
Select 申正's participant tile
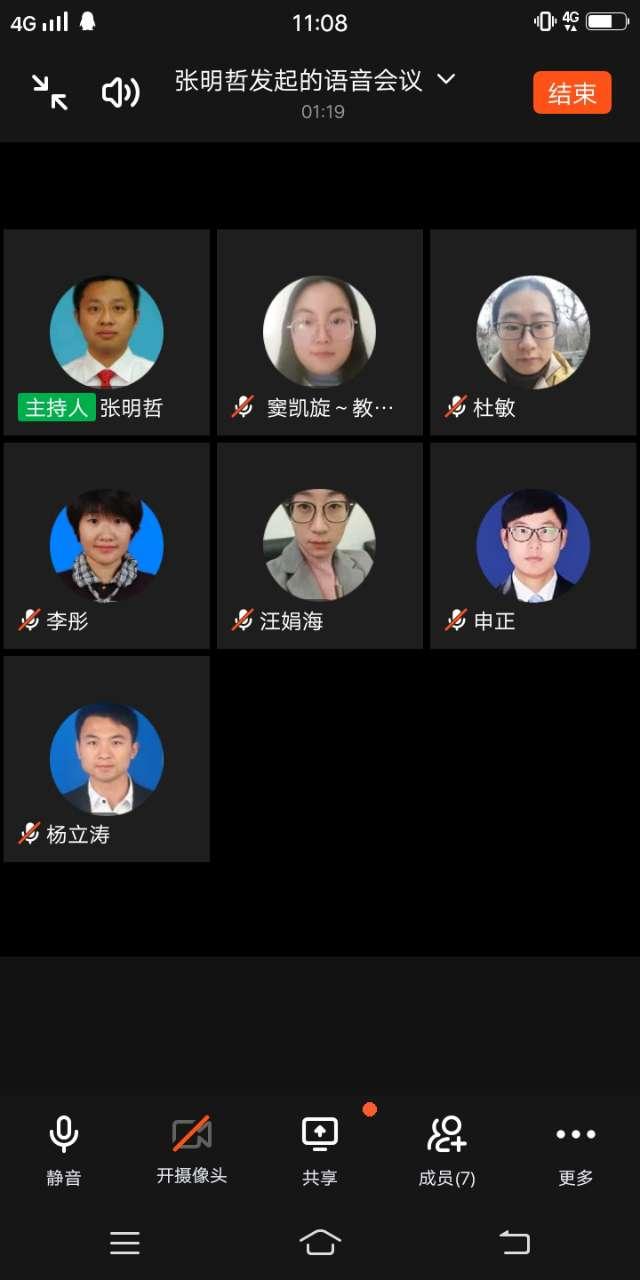pyautogui.click(x=533, y=546)
